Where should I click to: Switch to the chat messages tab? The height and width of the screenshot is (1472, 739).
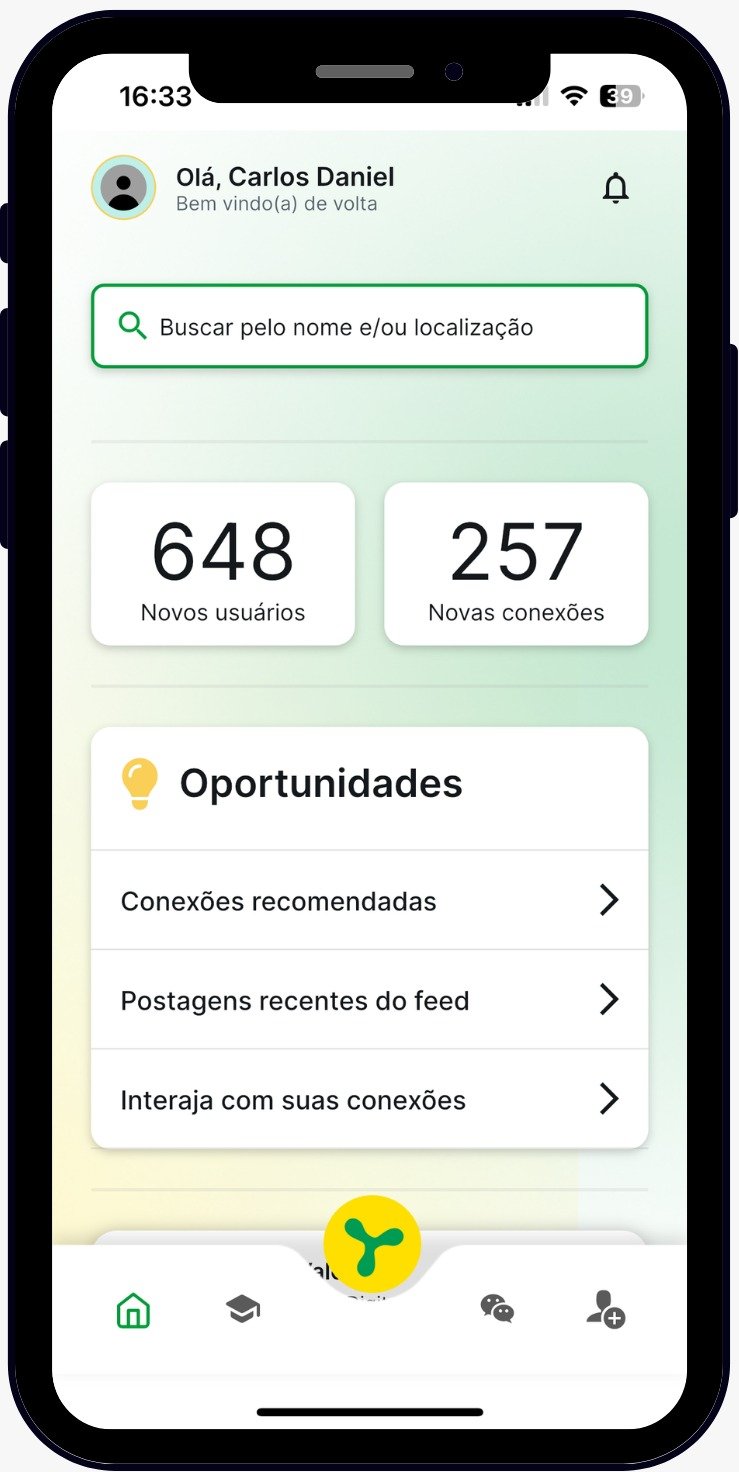497,1308
